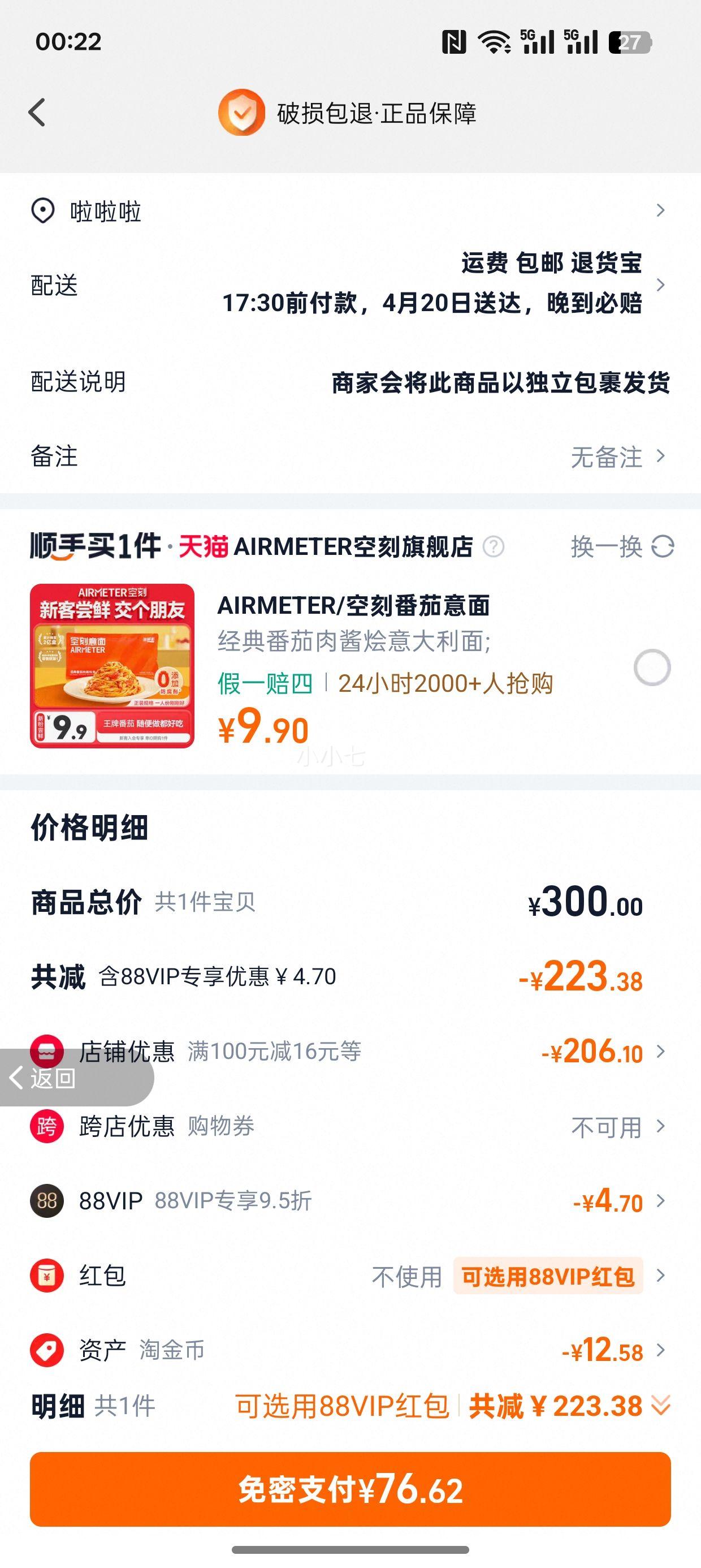This screenshot has width=701, height=1568.
Task: Open the 红包 selection row chevron
Action: 661,1277
